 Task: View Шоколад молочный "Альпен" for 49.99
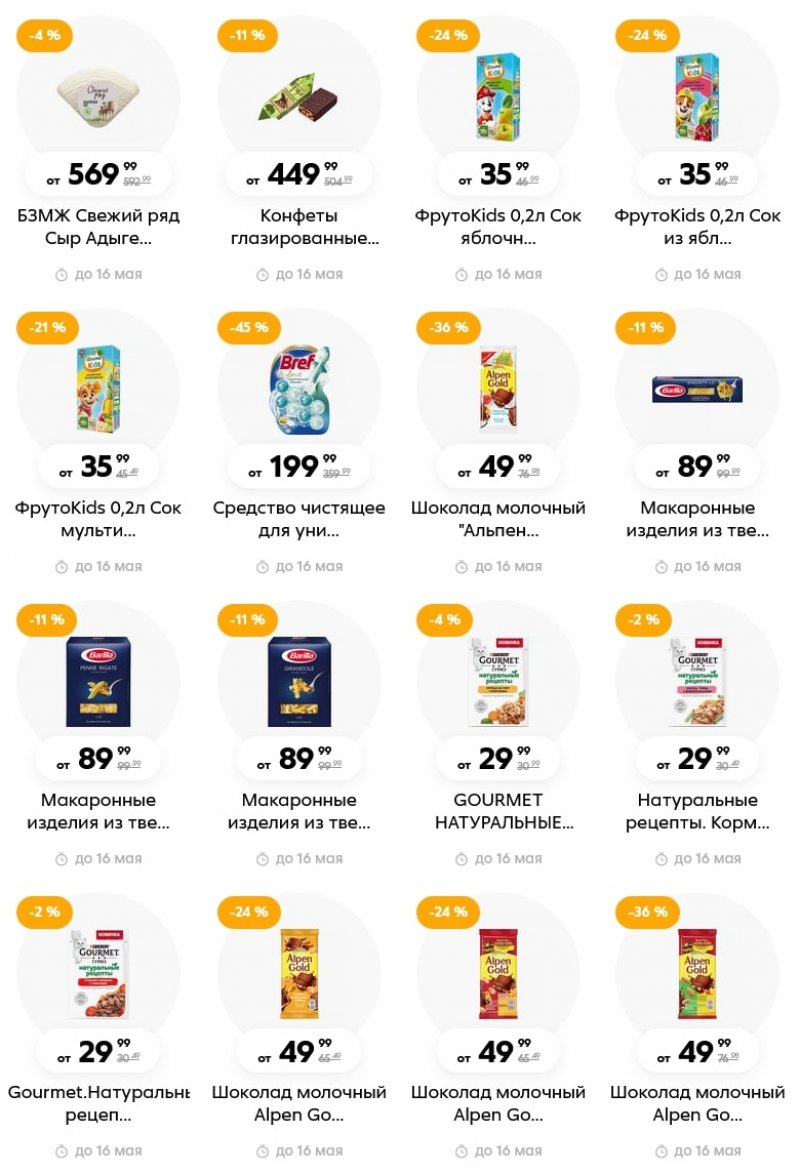[498, 519]
